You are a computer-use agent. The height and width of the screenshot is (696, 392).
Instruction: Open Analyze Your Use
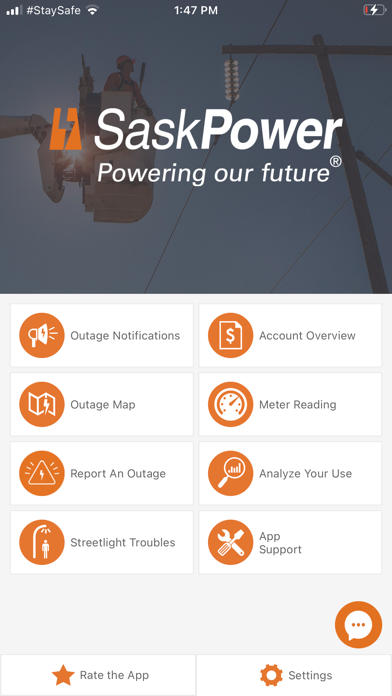coord(290,473)
